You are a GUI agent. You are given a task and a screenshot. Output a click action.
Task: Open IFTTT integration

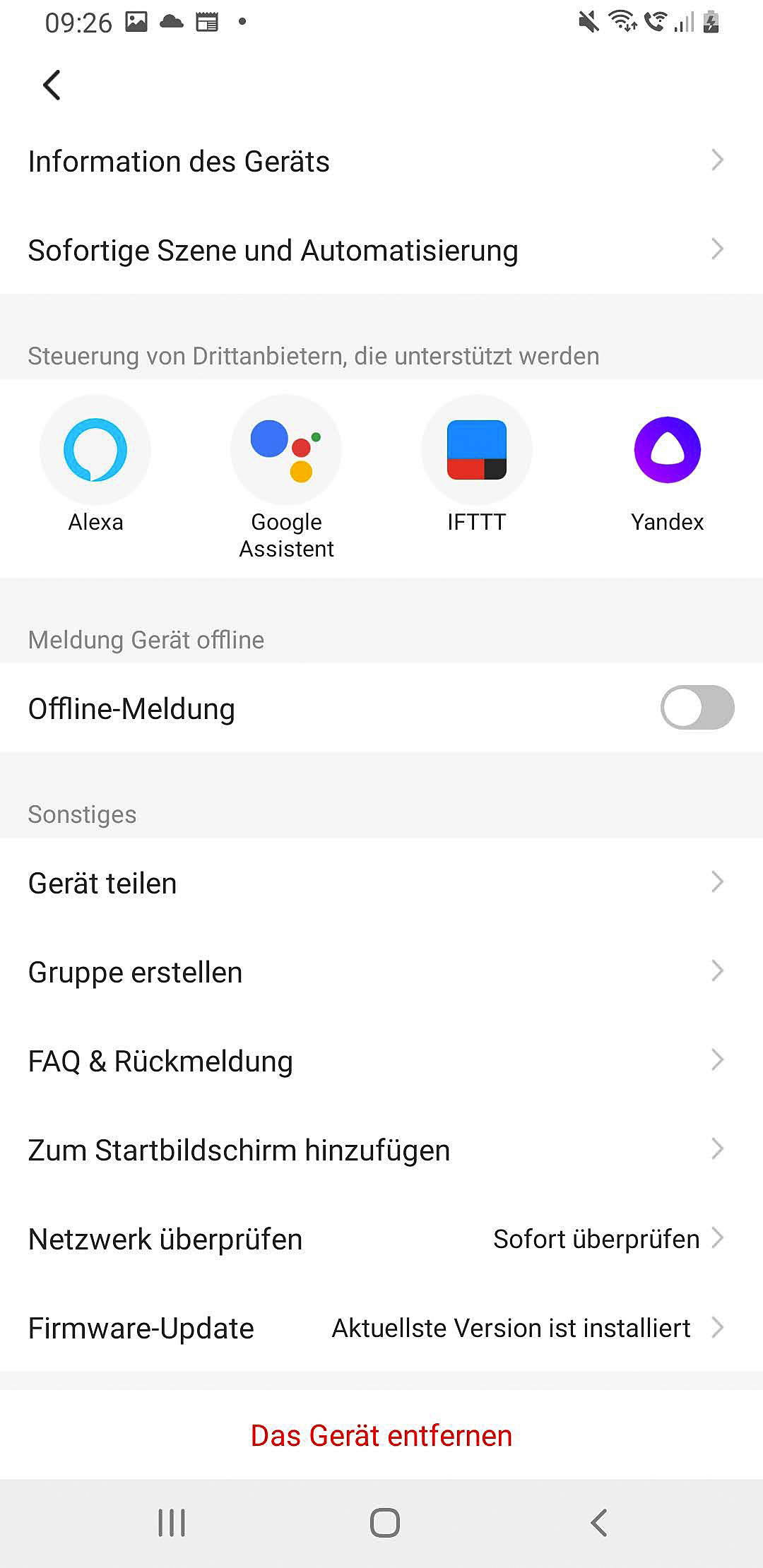[477, 451]
